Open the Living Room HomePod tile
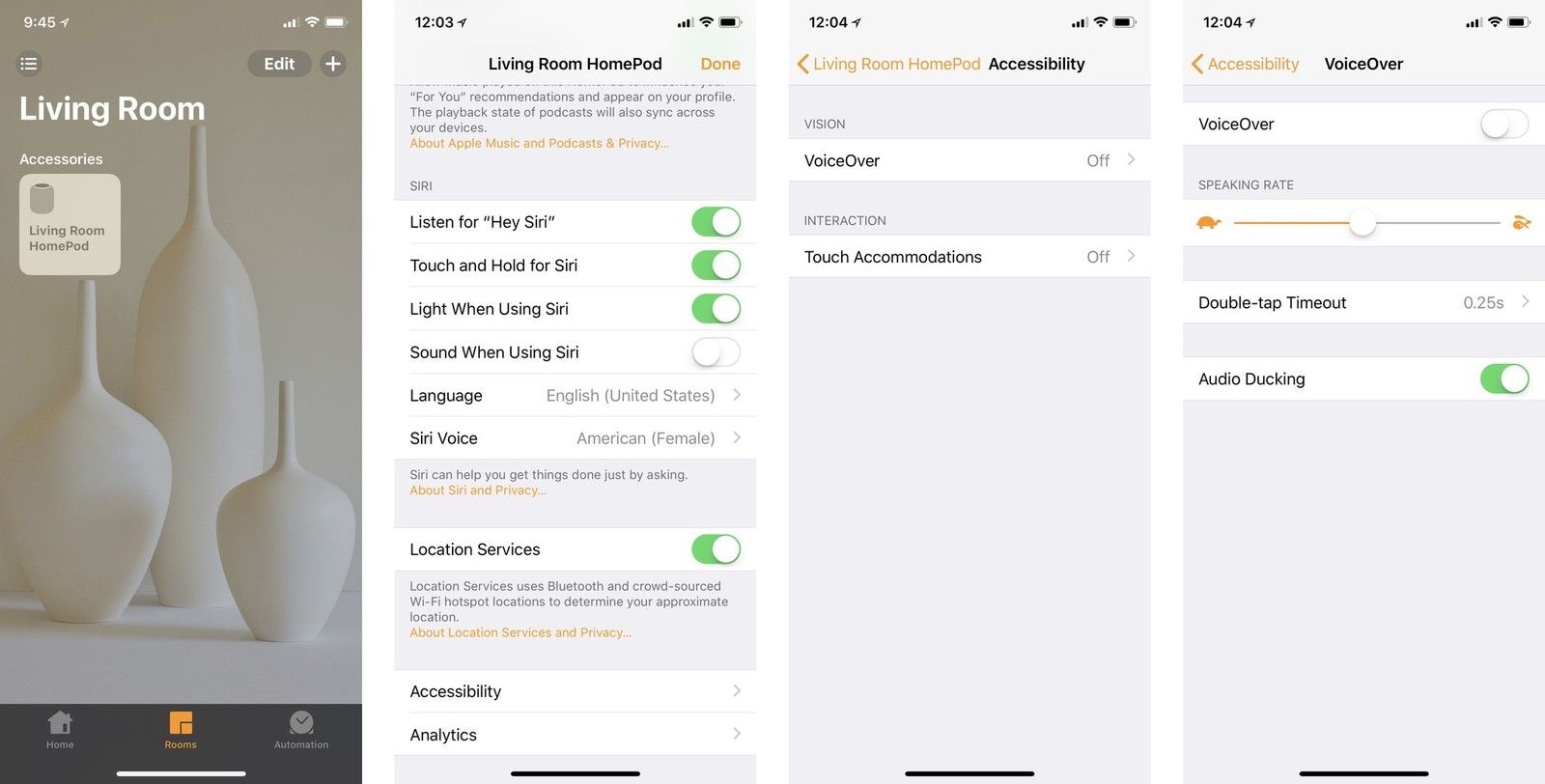Viewport: 1545px width, 784px height. click(x=70, y=224)
